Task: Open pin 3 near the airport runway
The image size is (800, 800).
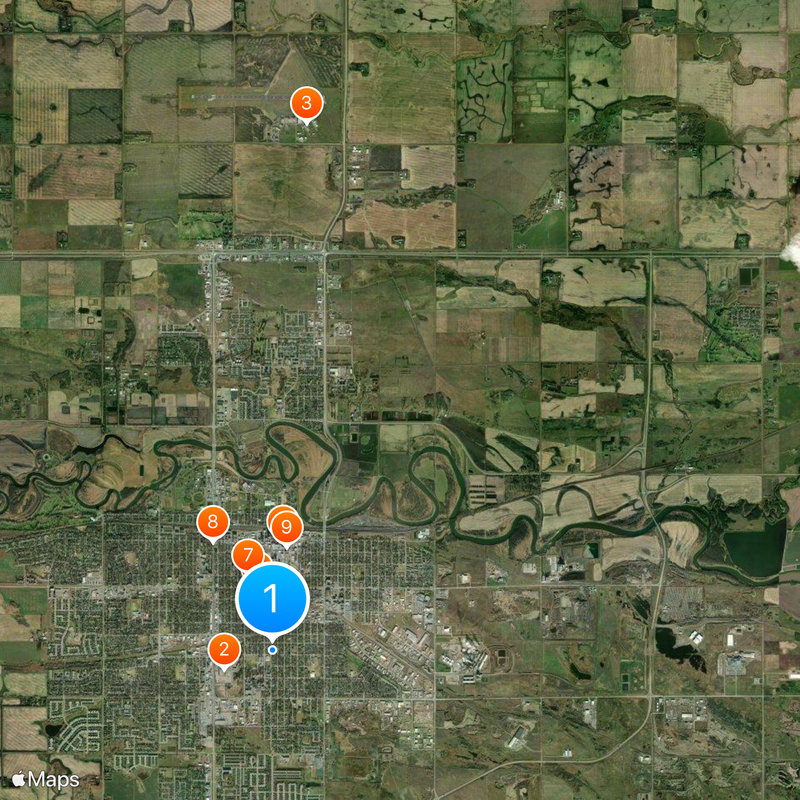Action: pyautogui.click(x=306, y=102)
